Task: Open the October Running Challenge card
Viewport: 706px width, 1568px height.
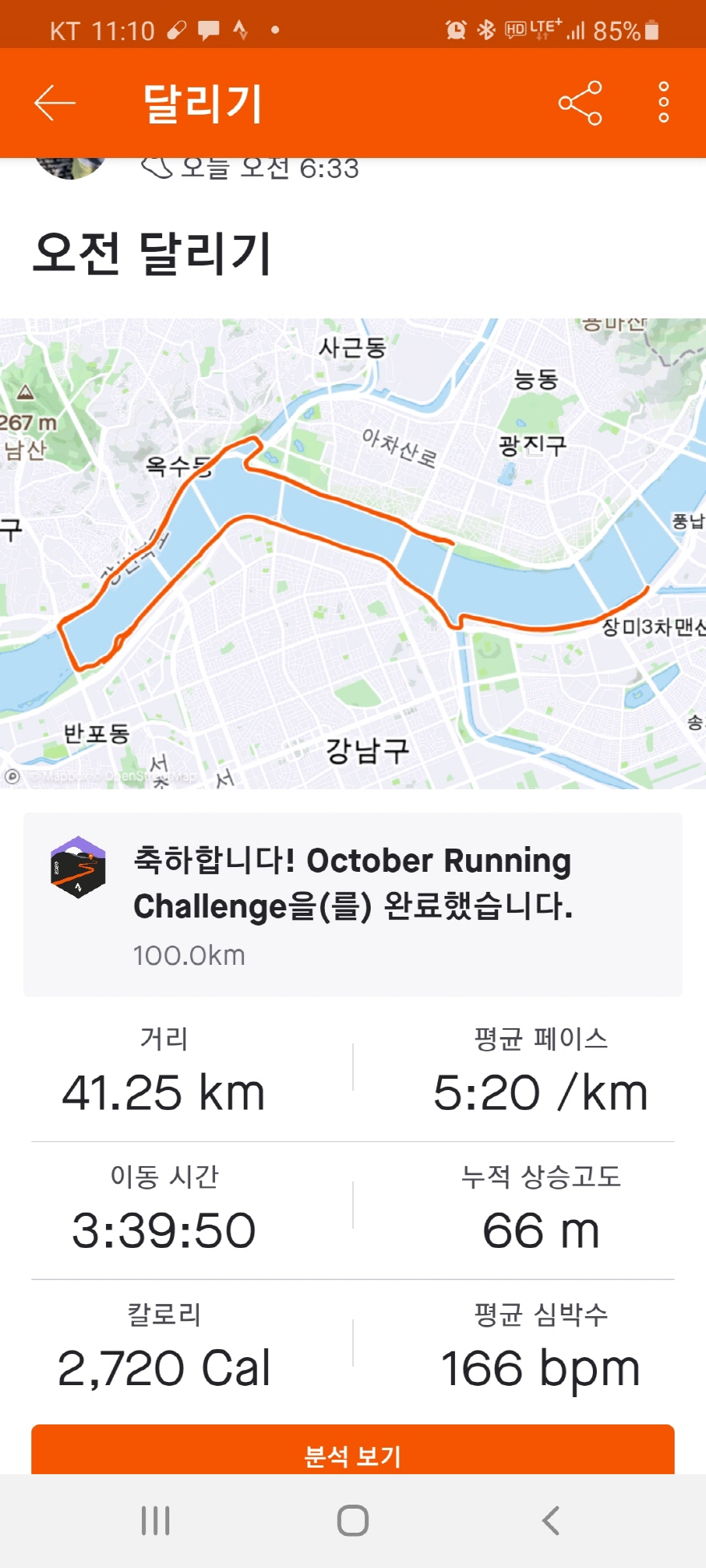Action: pyautogui.click(x=353, y=905)
